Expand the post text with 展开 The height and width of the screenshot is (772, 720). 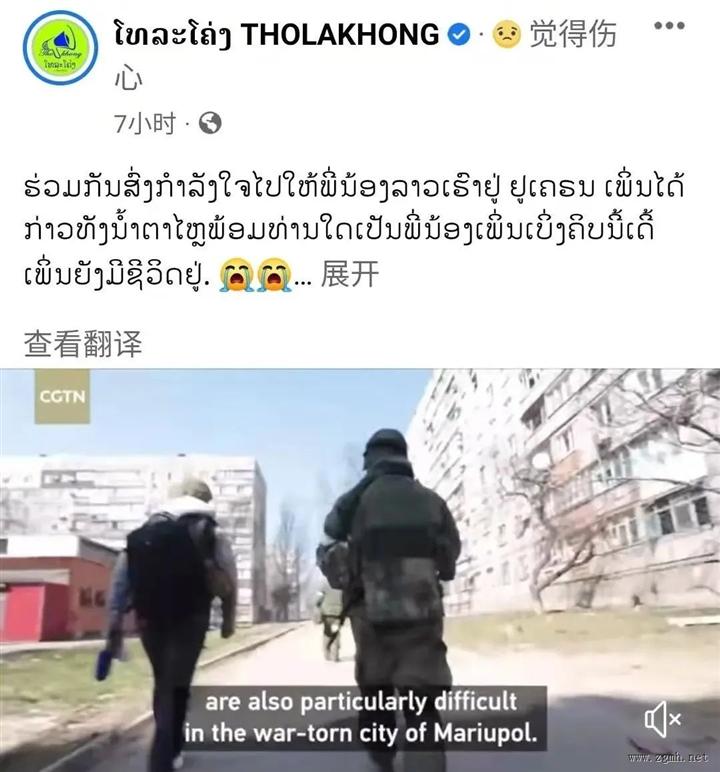point(349,275)
